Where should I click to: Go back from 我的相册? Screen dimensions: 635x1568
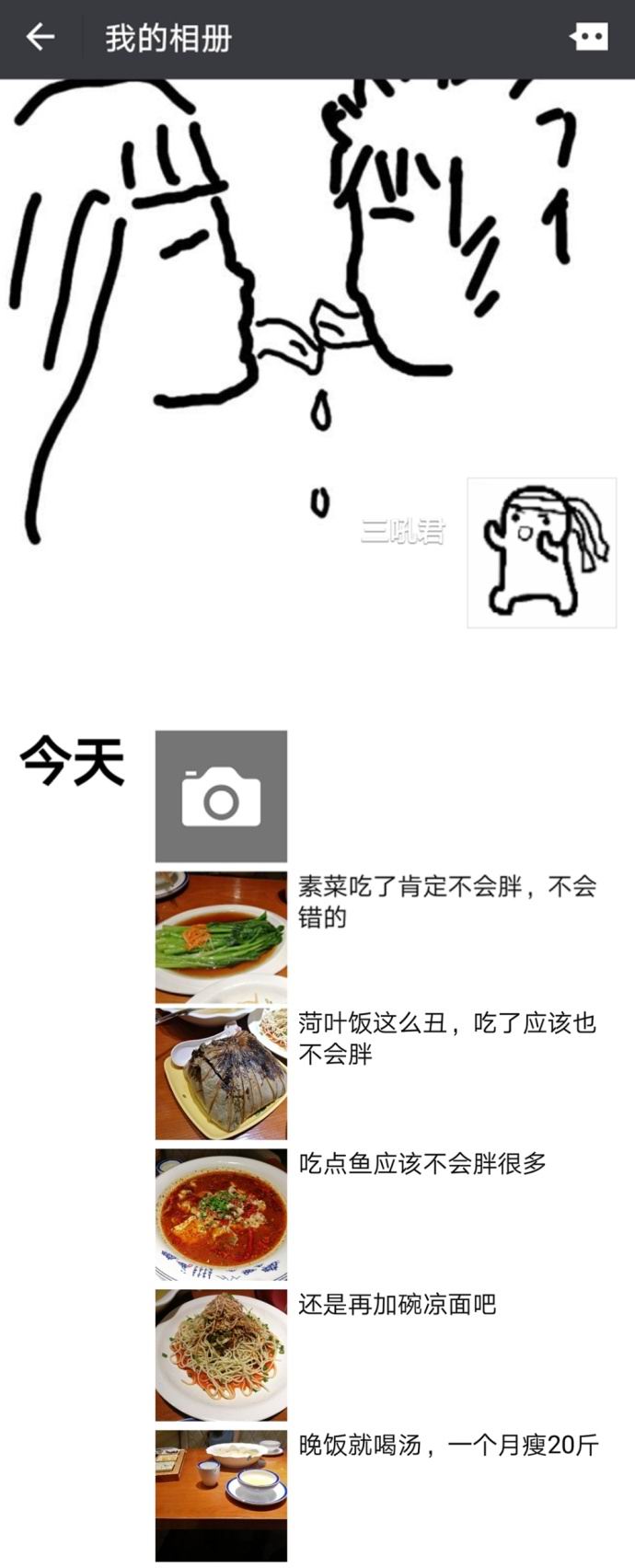click(40, 38)
